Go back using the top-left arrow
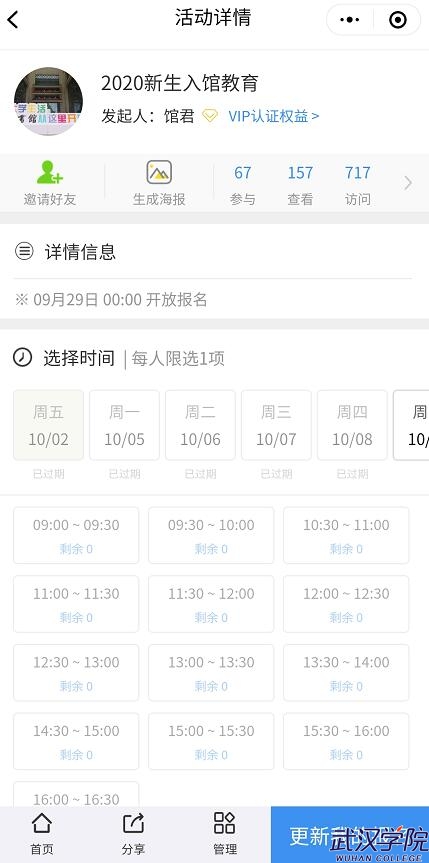Screen dimensions: 429x863 13,20
